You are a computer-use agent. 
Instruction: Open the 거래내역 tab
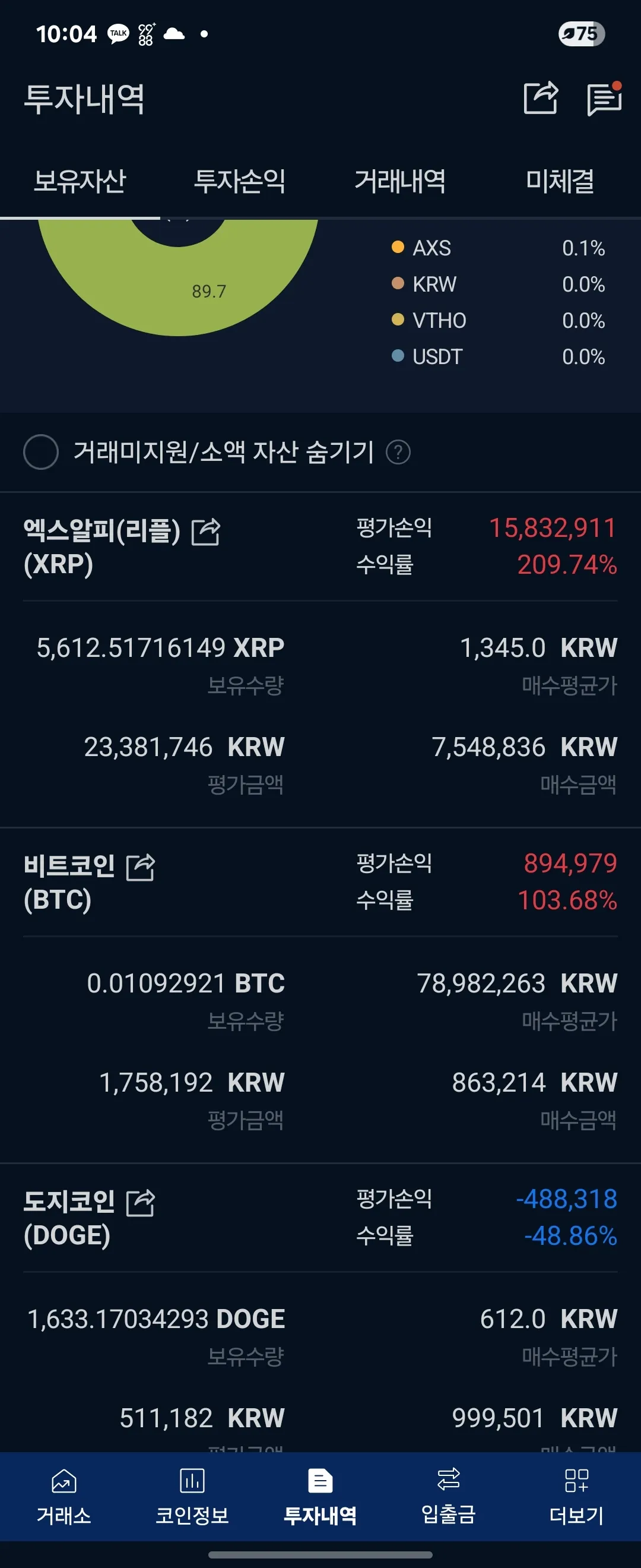tap(400, 181)
